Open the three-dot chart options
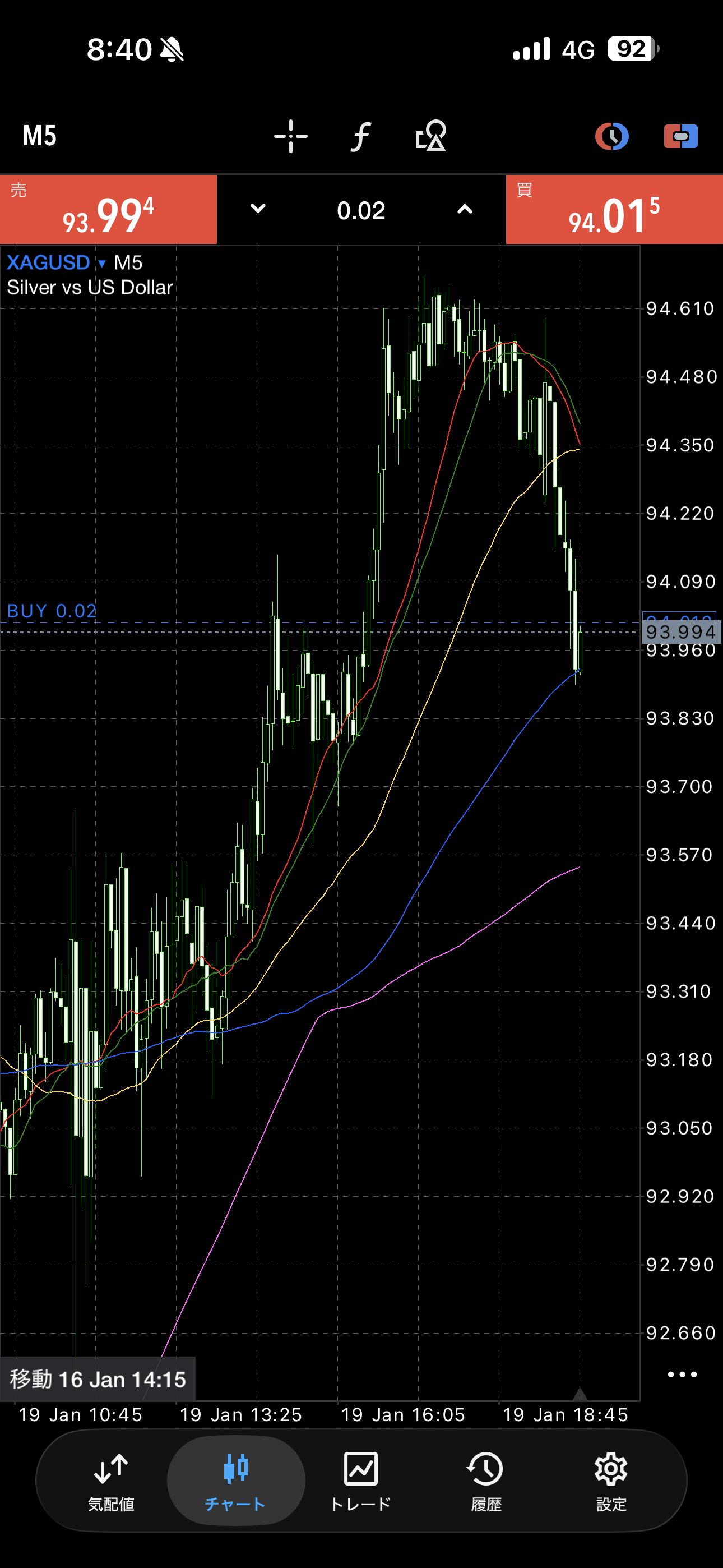 click(682, 1375)
